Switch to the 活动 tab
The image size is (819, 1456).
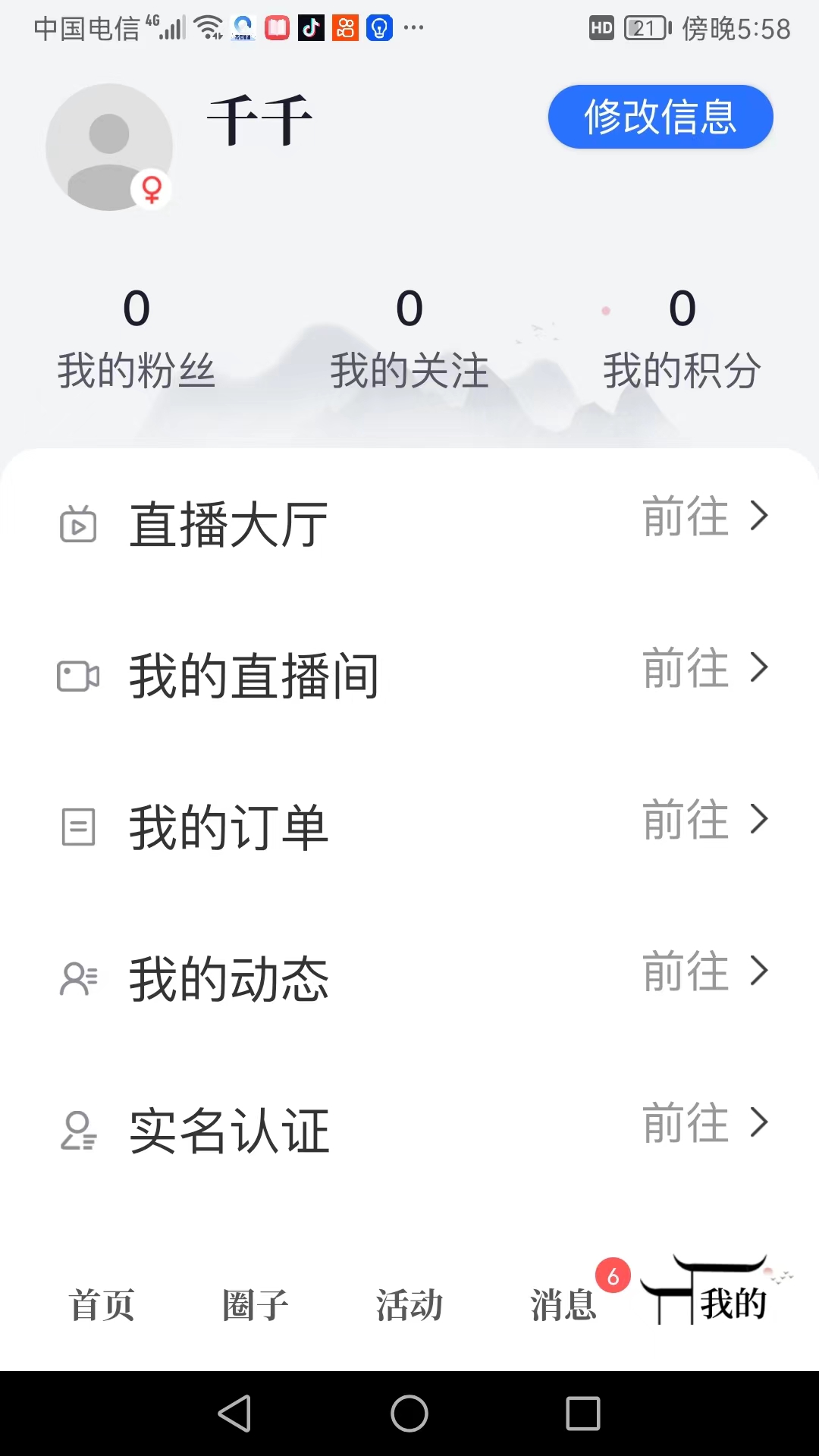tap(409, 1304)
